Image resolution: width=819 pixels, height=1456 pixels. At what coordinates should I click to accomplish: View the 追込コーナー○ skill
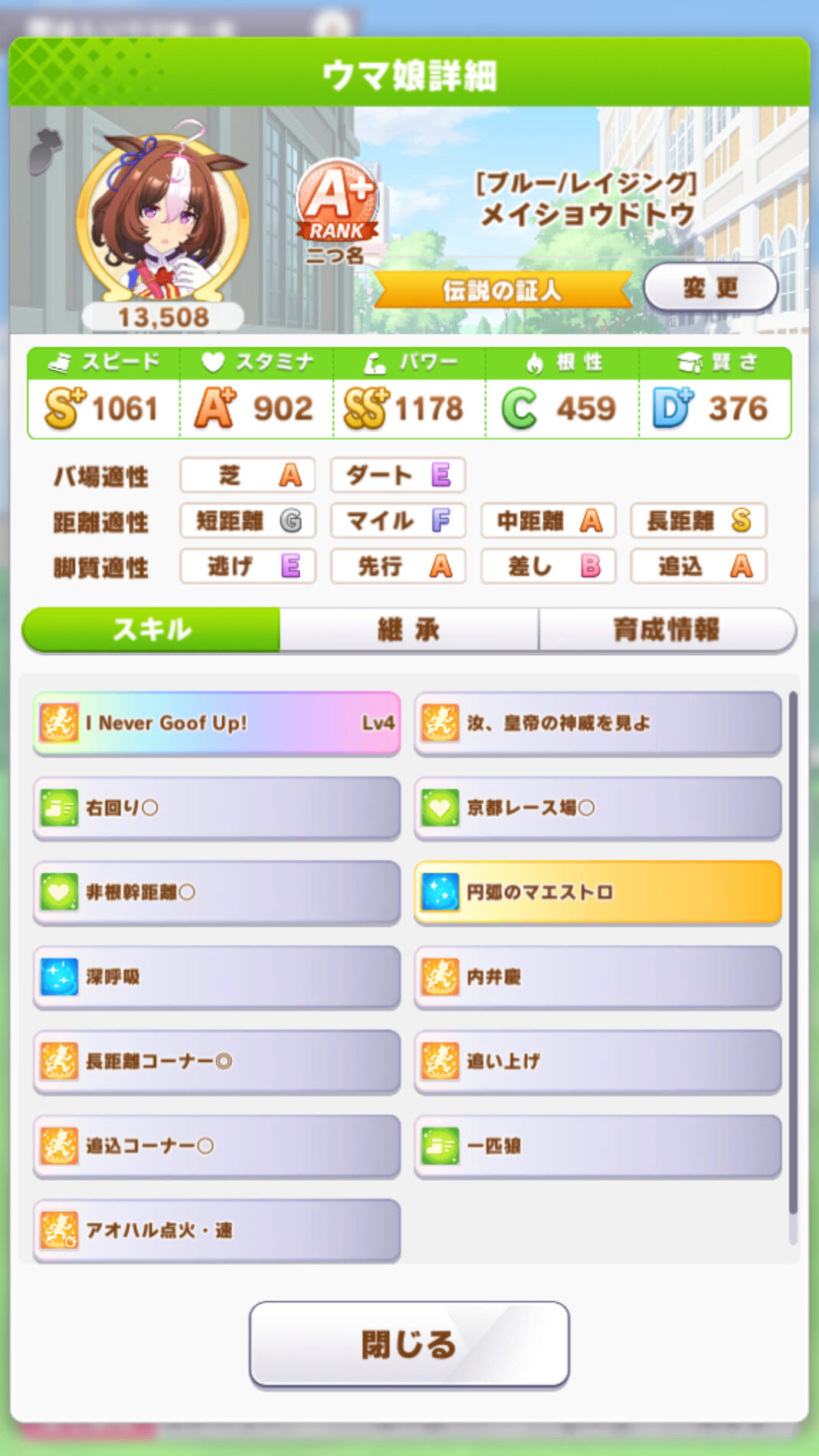pyautogui.click(x=217, y=1146)
